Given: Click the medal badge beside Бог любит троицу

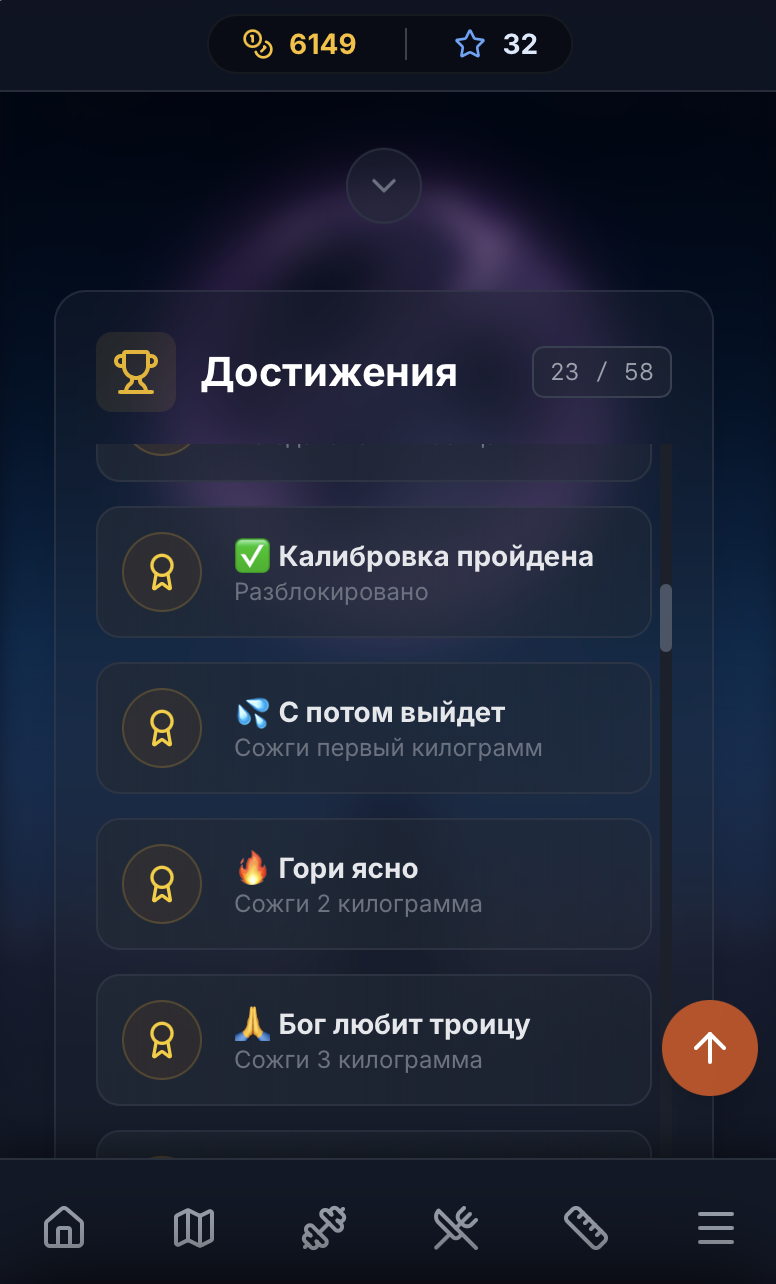Looking at the screenshot, I should [x=161, y=1040].
